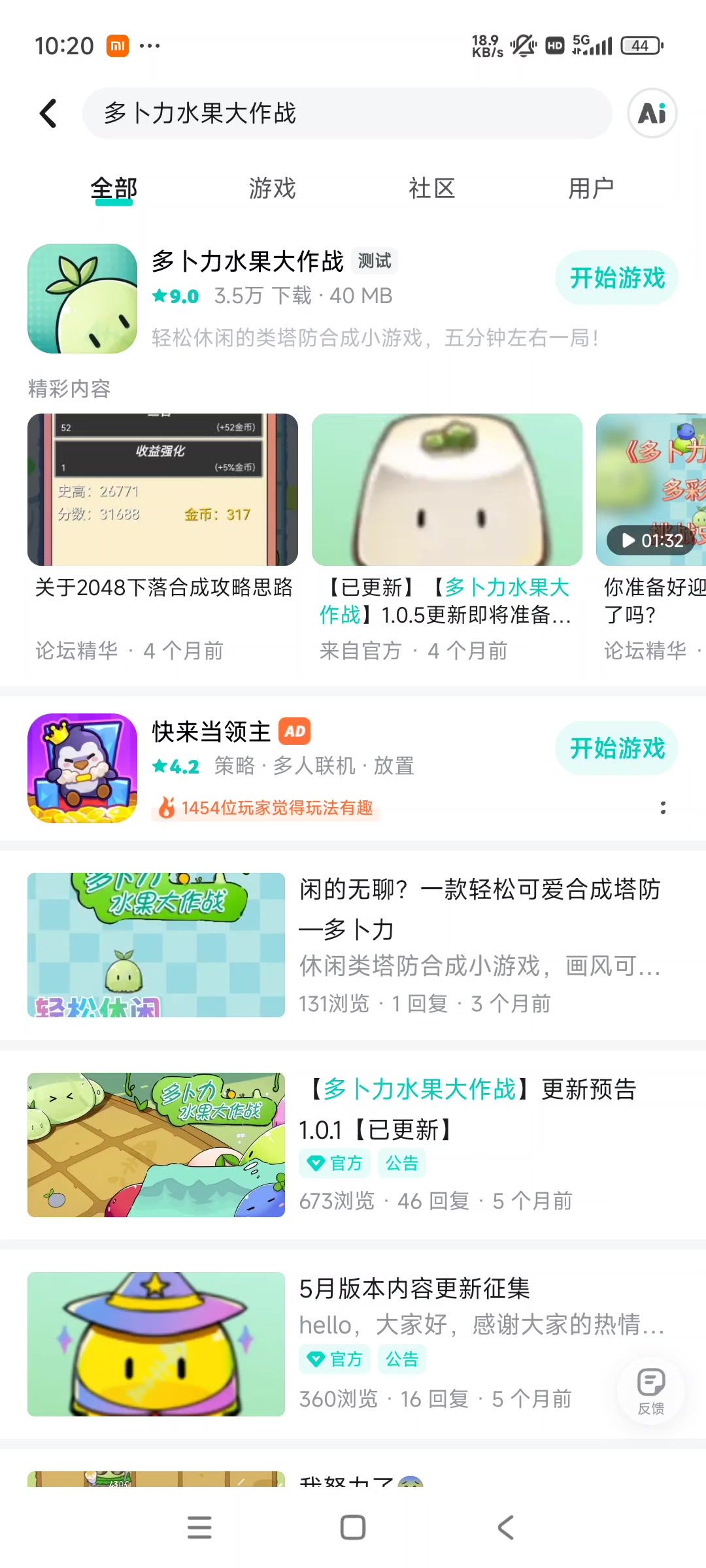Open the 多卜力水果大作战 game page
706x1568 pixels.
tap(247, 261)
